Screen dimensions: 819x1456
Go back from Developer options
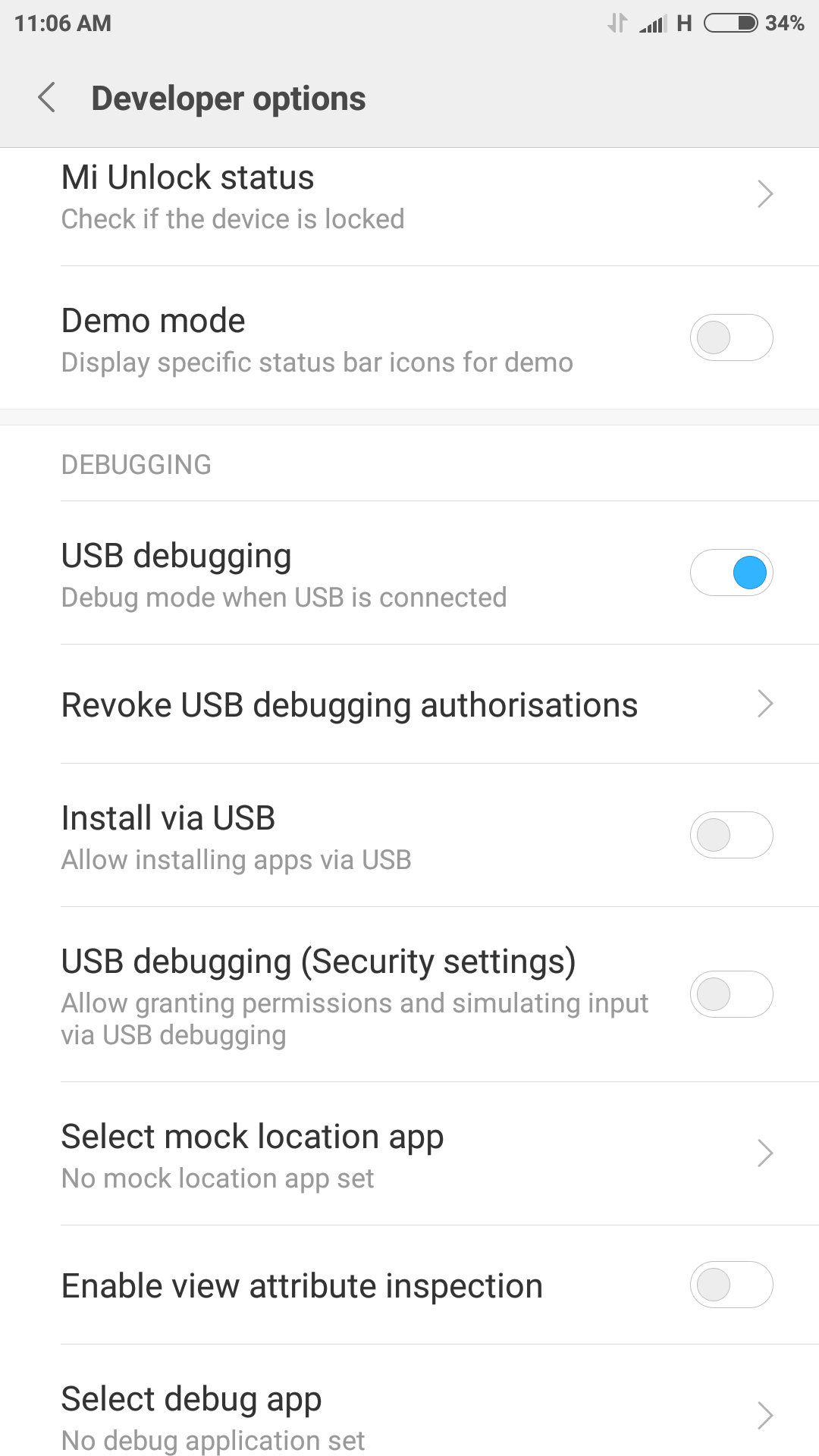point(47,98)
